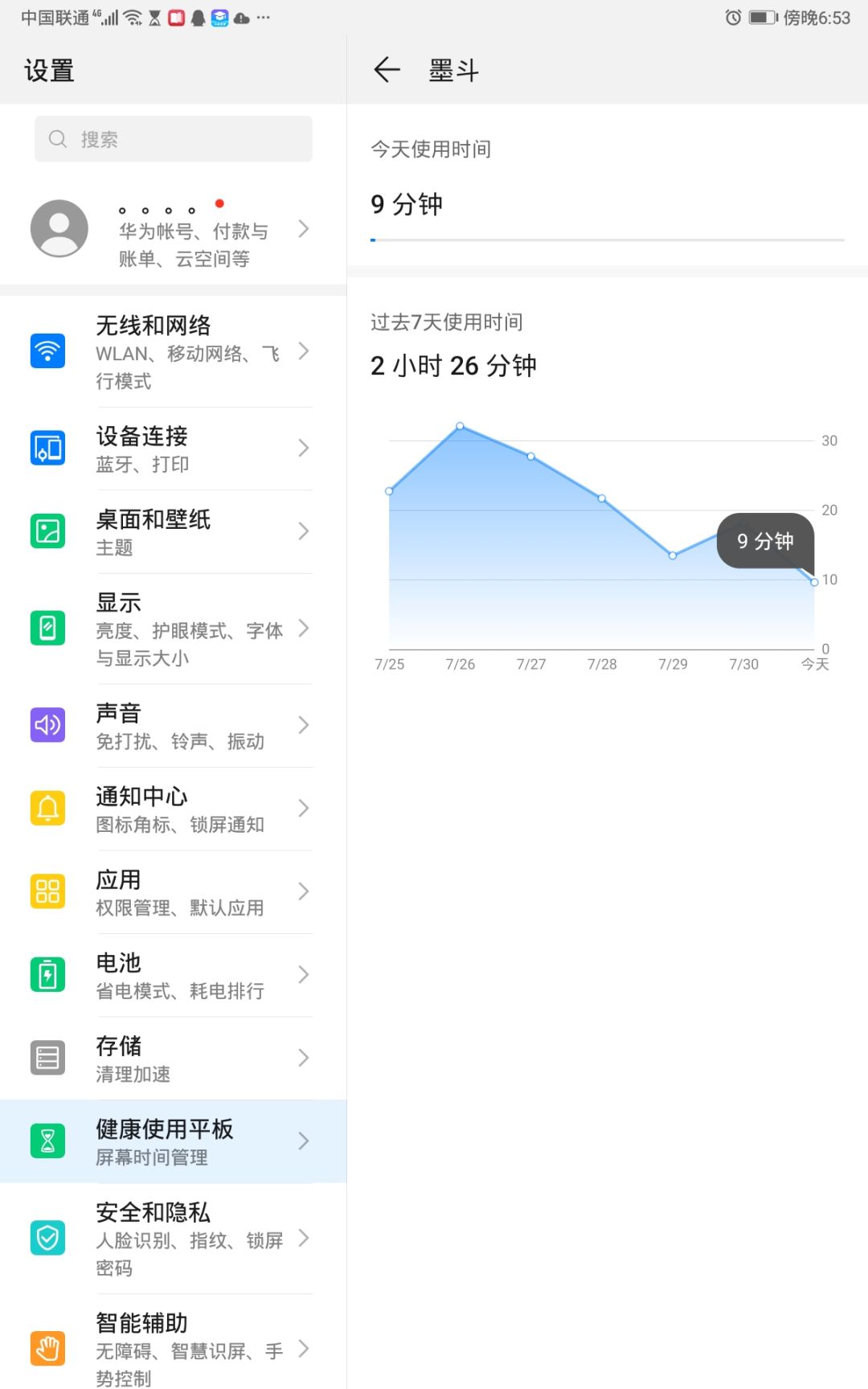
Task: Open the 华为帐号 account row
Action: (x=174, y=229)
